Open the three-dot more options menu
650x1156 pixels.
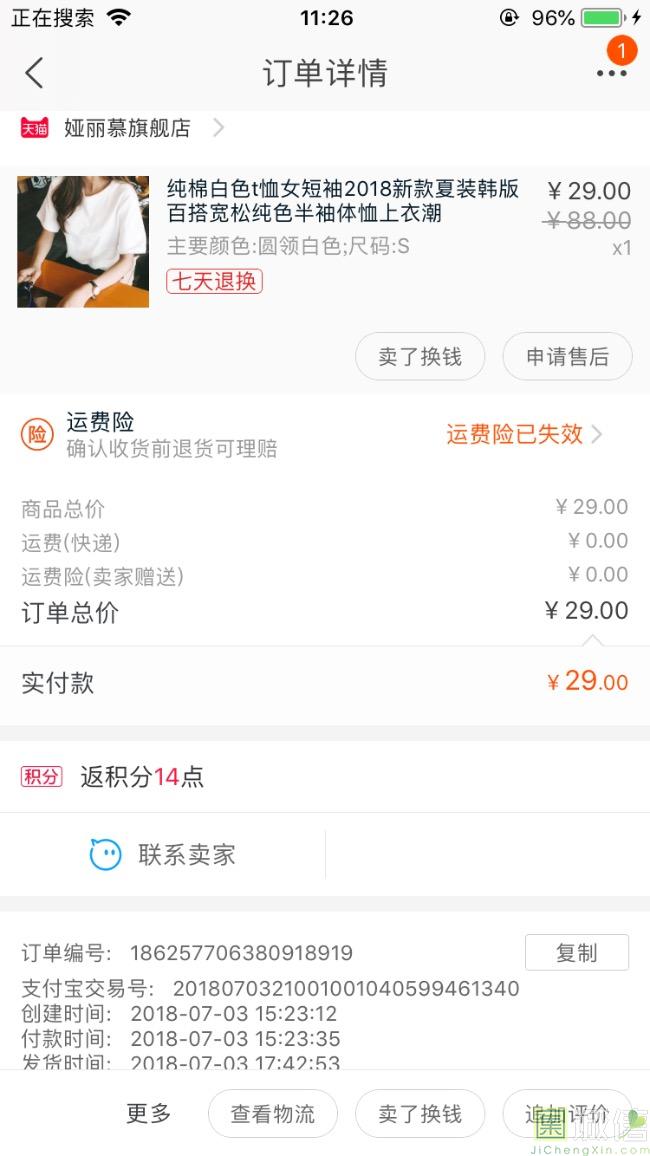611,73
